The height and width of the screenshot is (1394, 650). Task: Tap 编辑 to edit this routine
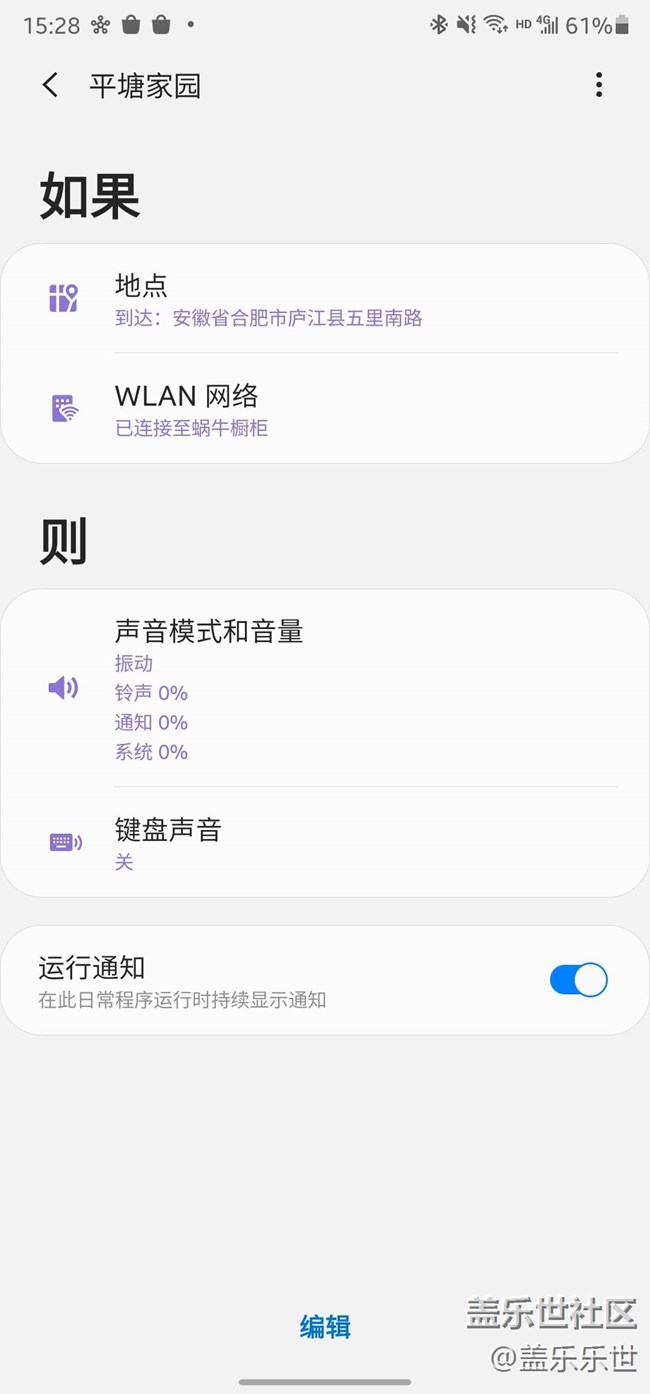[325, 1327]
